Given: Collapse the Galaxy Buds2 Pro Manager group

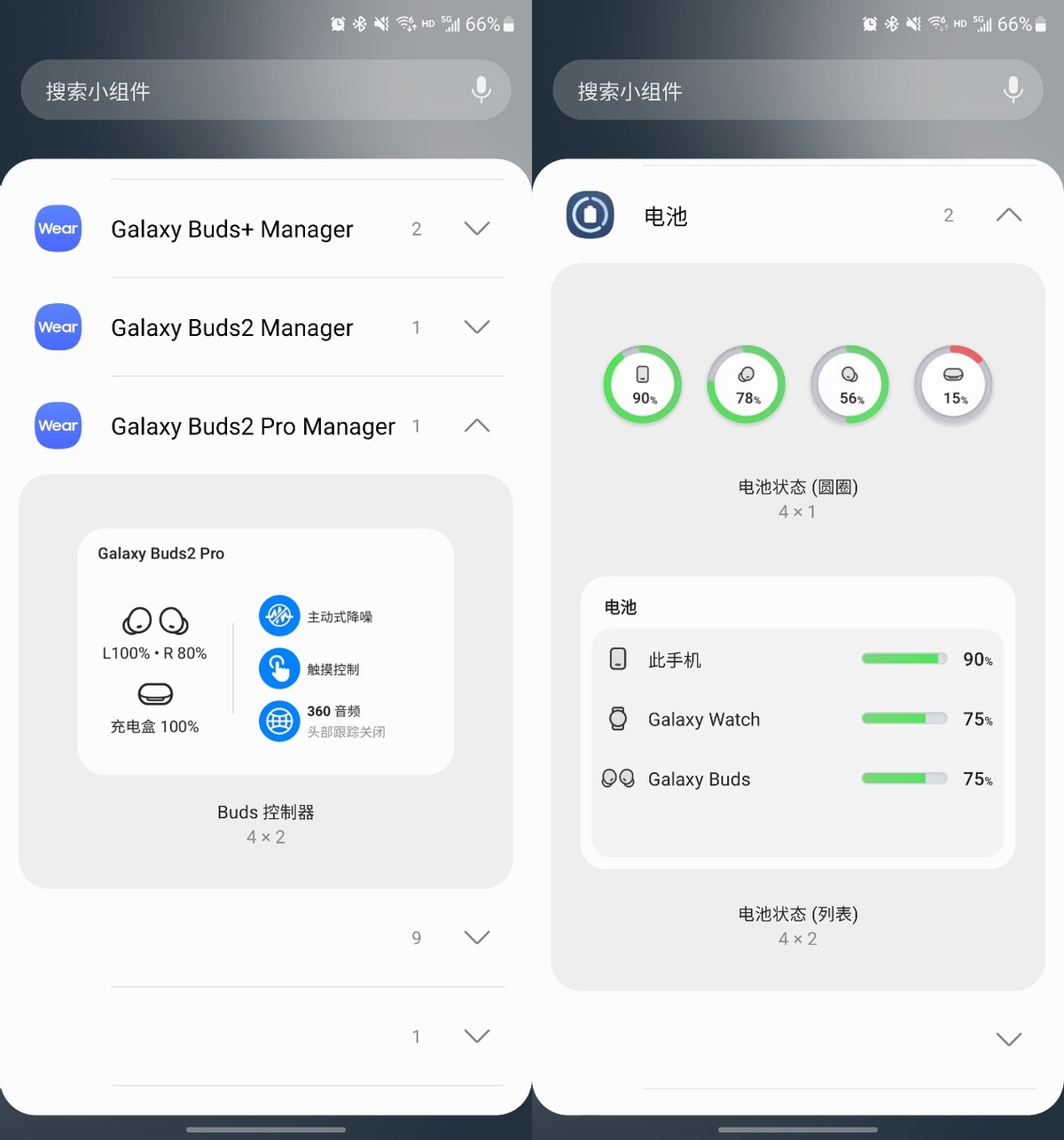Looking at the screenshot, I should (x=476, y=426).
